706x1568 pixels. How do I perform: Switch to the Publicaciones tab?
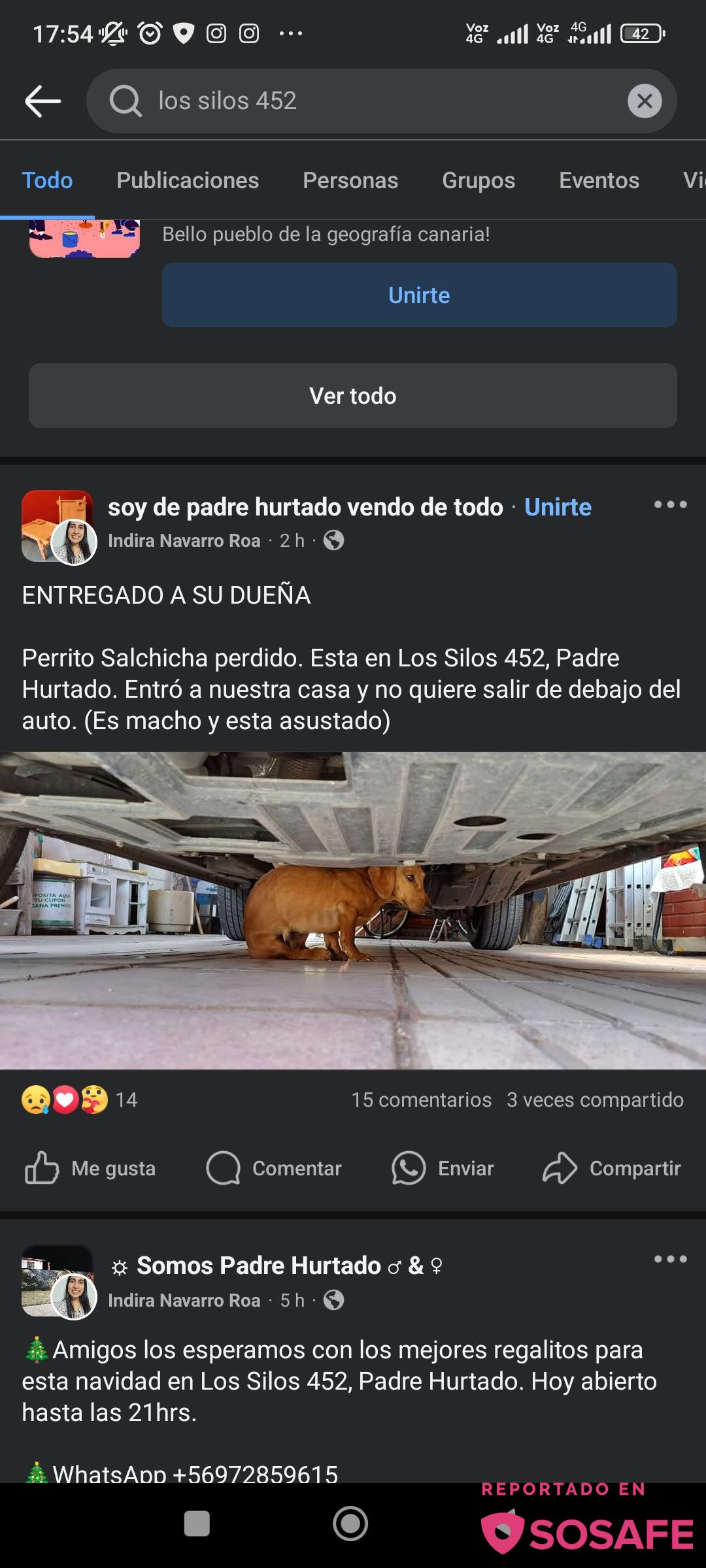coord(188,180)
